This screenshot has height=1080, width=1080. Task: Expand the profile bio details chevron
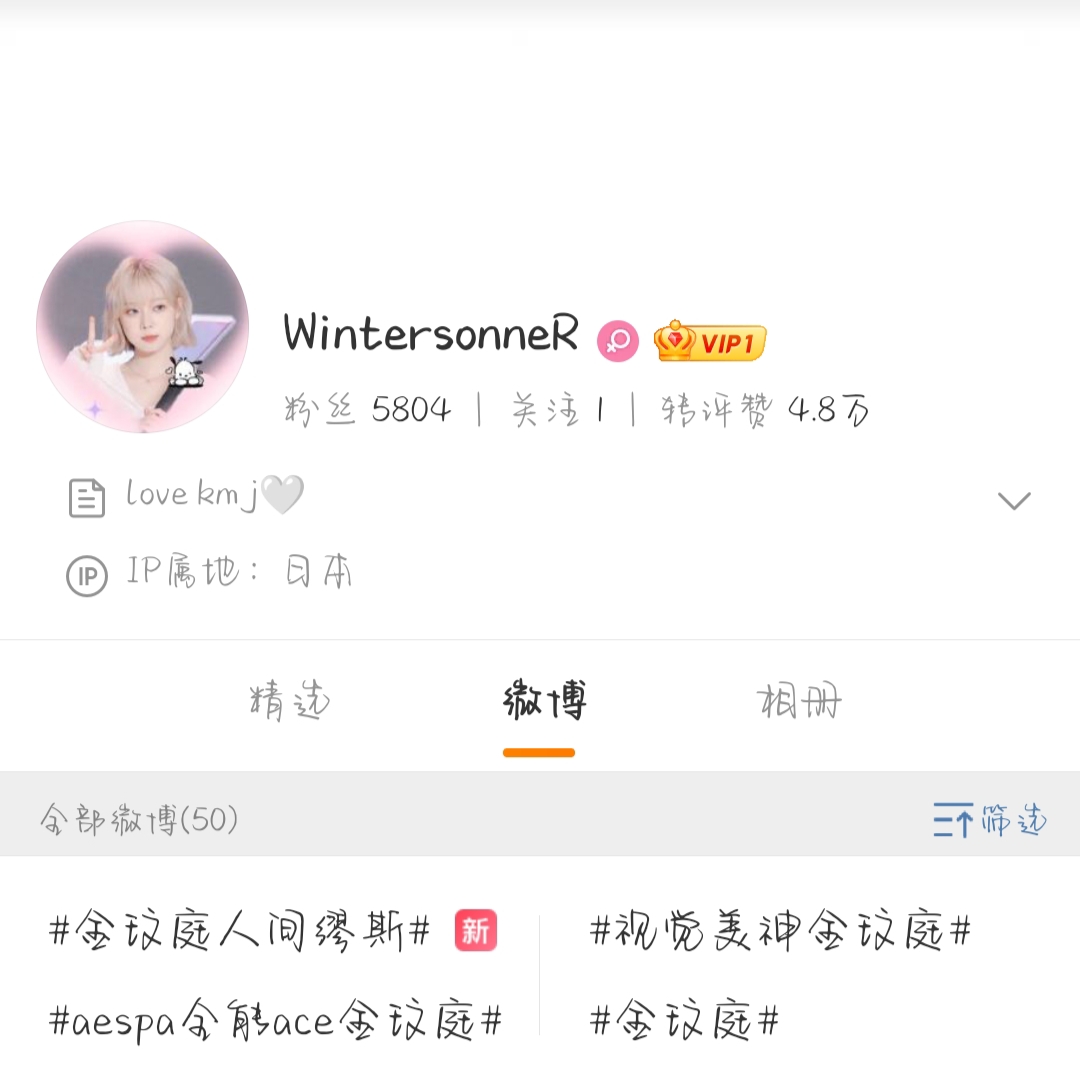[1014, 500]
